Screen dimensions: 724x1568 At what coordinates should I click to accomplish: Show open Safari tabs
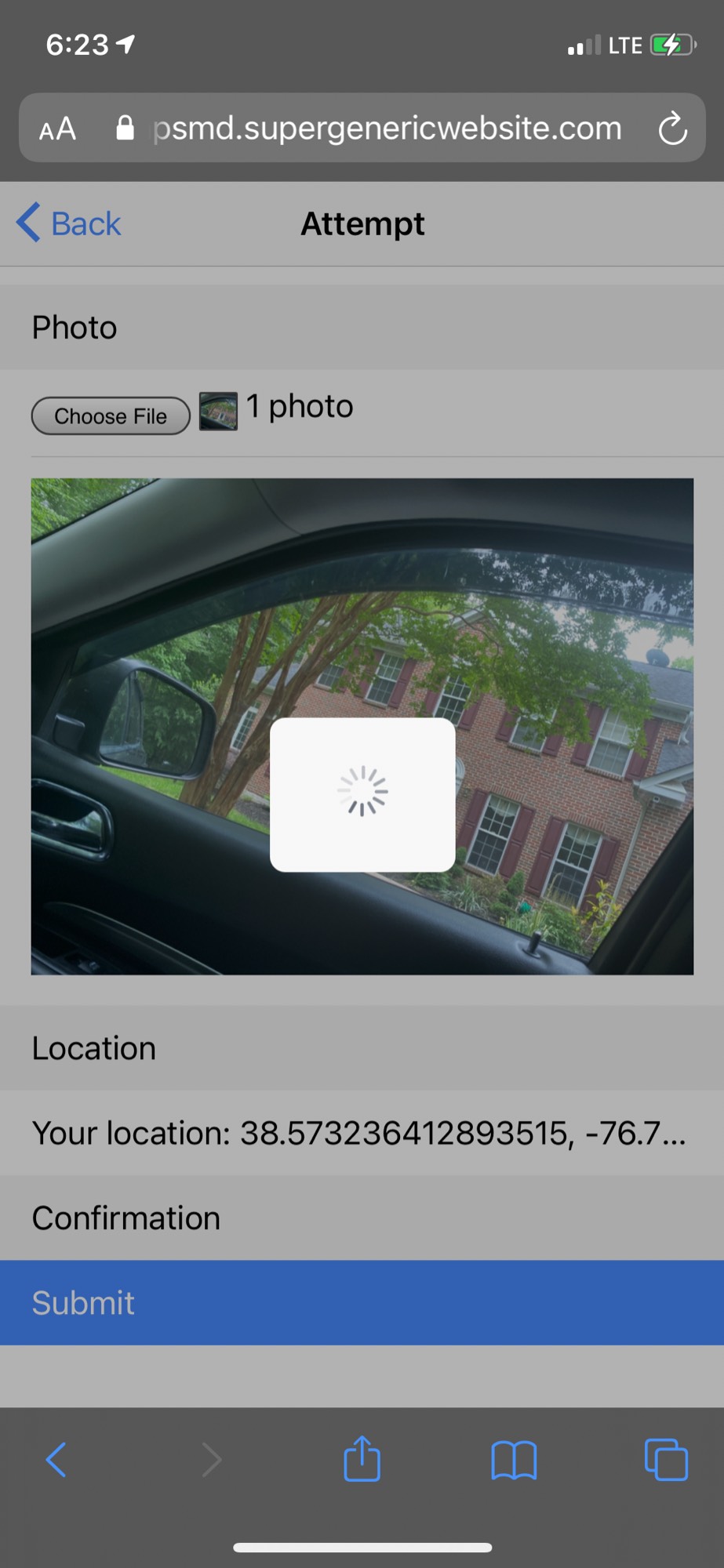tap(666, 1460)
